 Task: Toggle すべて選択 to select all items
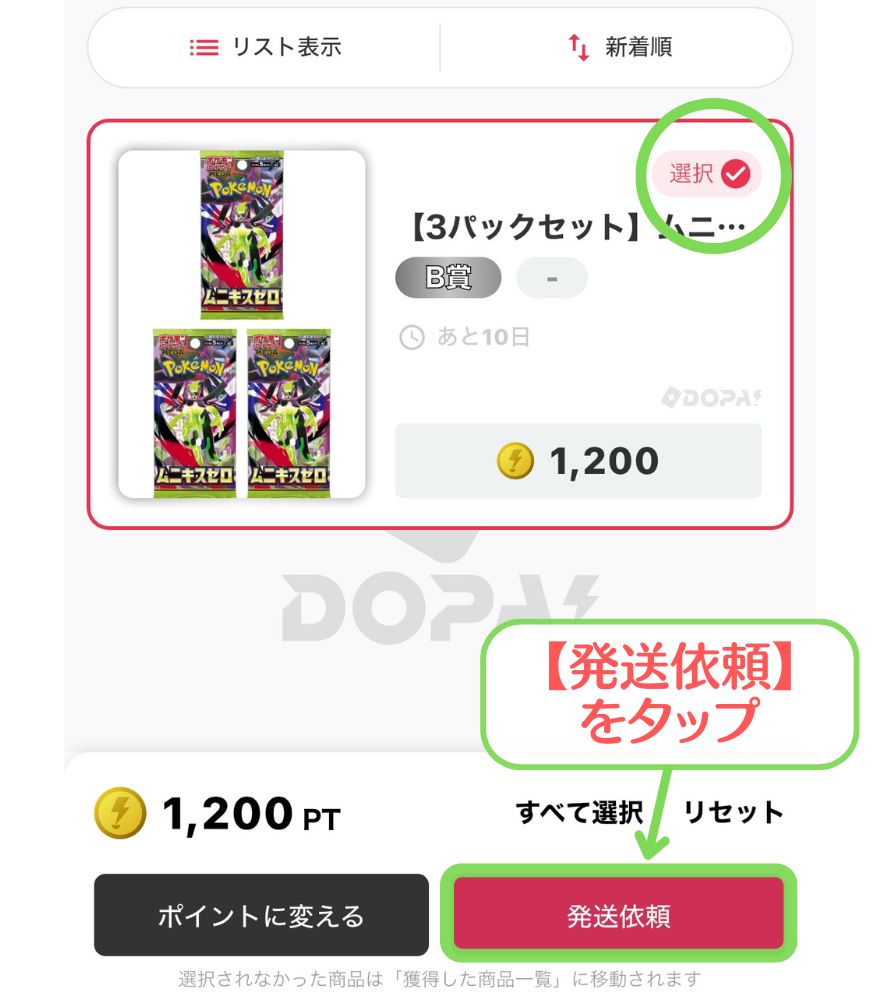click(580, 813)
